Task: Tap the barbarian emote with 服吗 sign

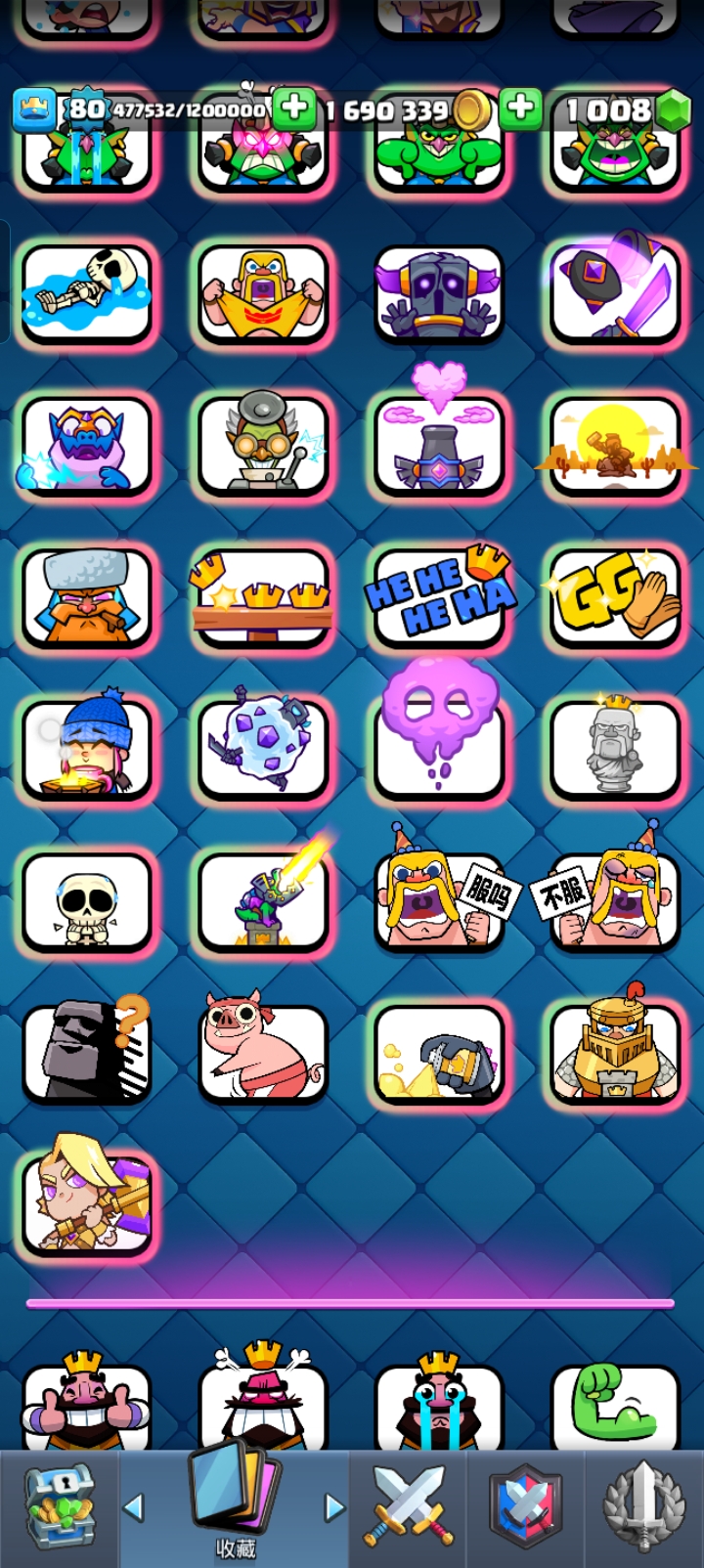Action: point(438,898)
